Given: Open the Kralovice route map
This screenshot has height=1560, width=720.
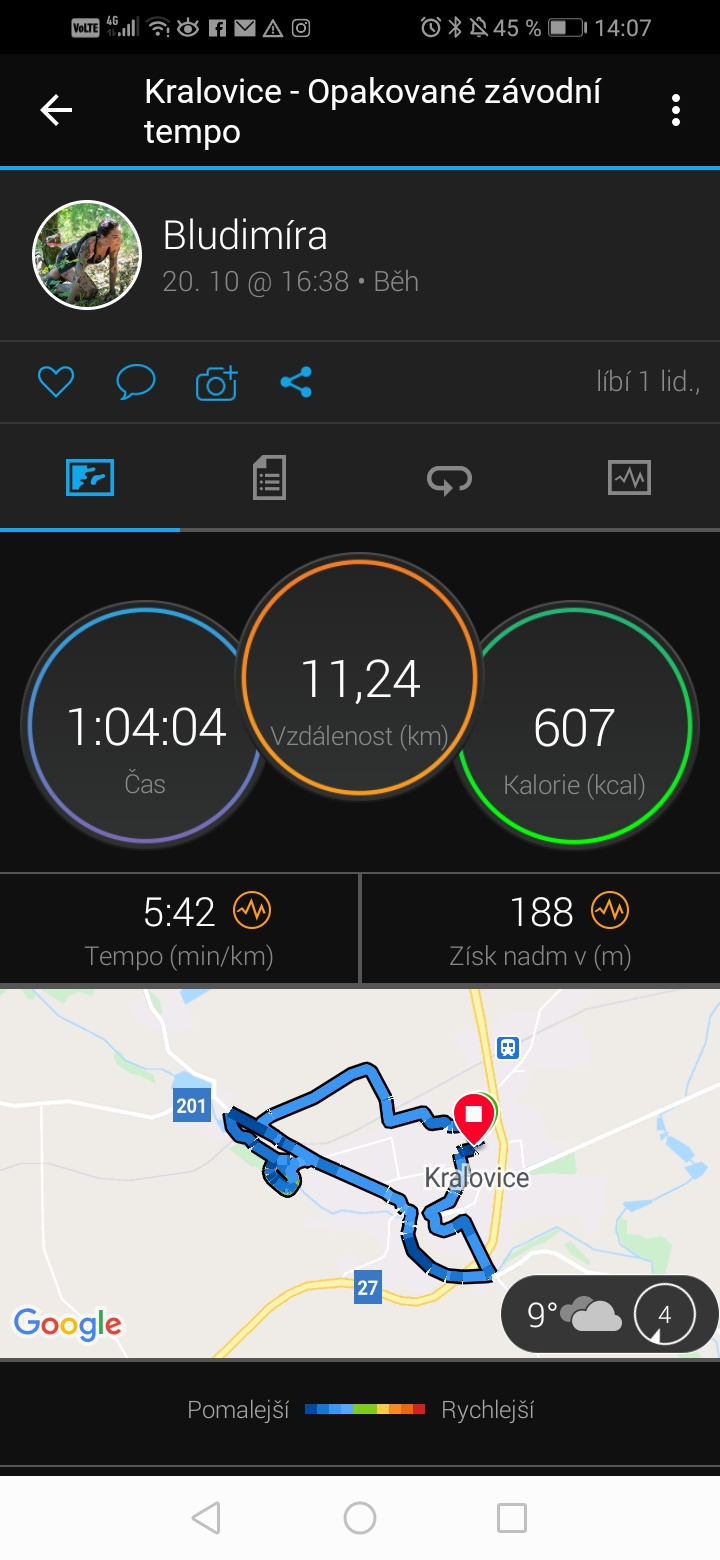Looking at the screenshot, I should coord(360,1173).
